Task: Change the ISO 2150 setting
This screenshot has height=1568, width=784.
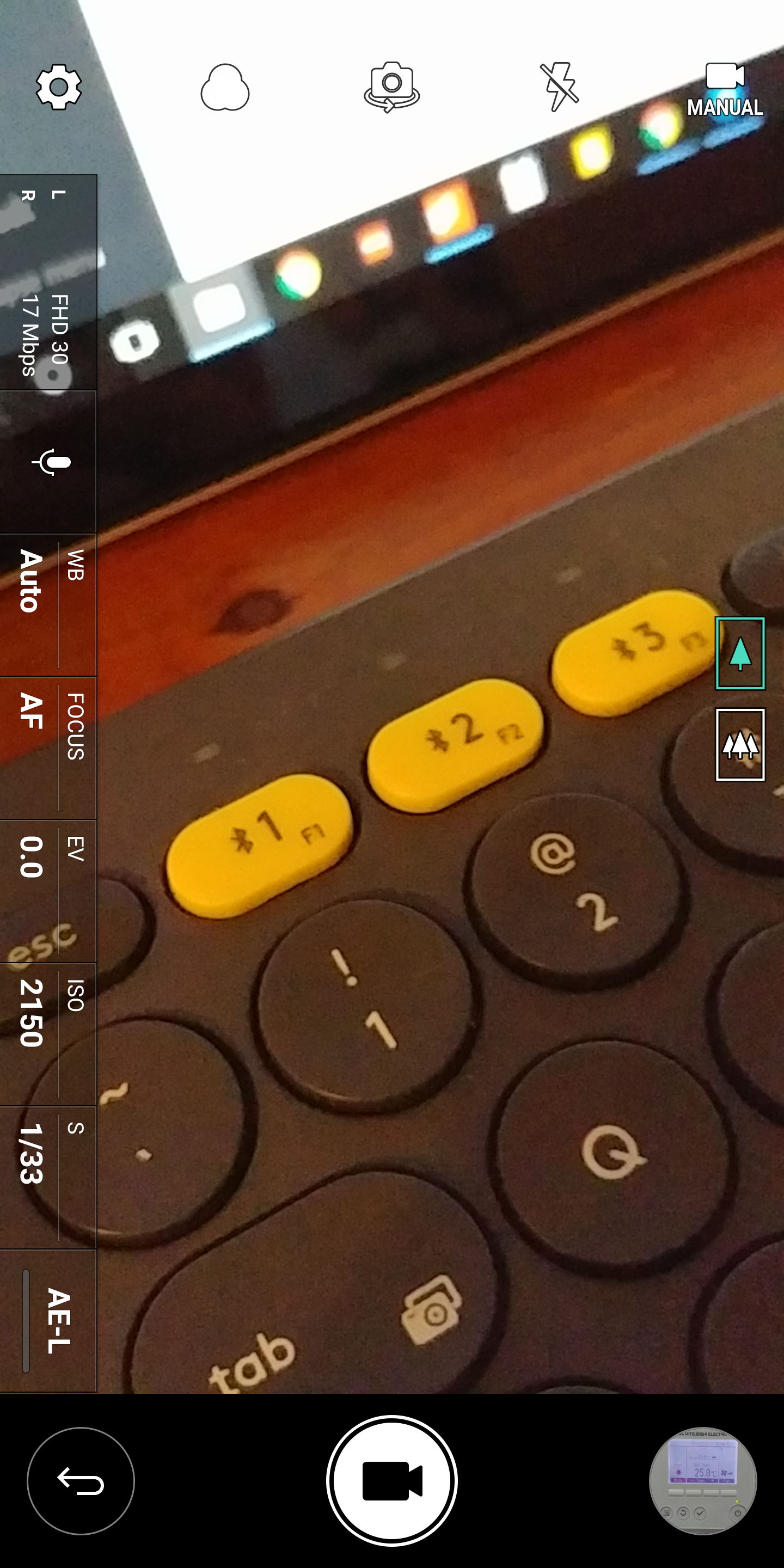Action: pyautogui.click(x=48, y=1034)
